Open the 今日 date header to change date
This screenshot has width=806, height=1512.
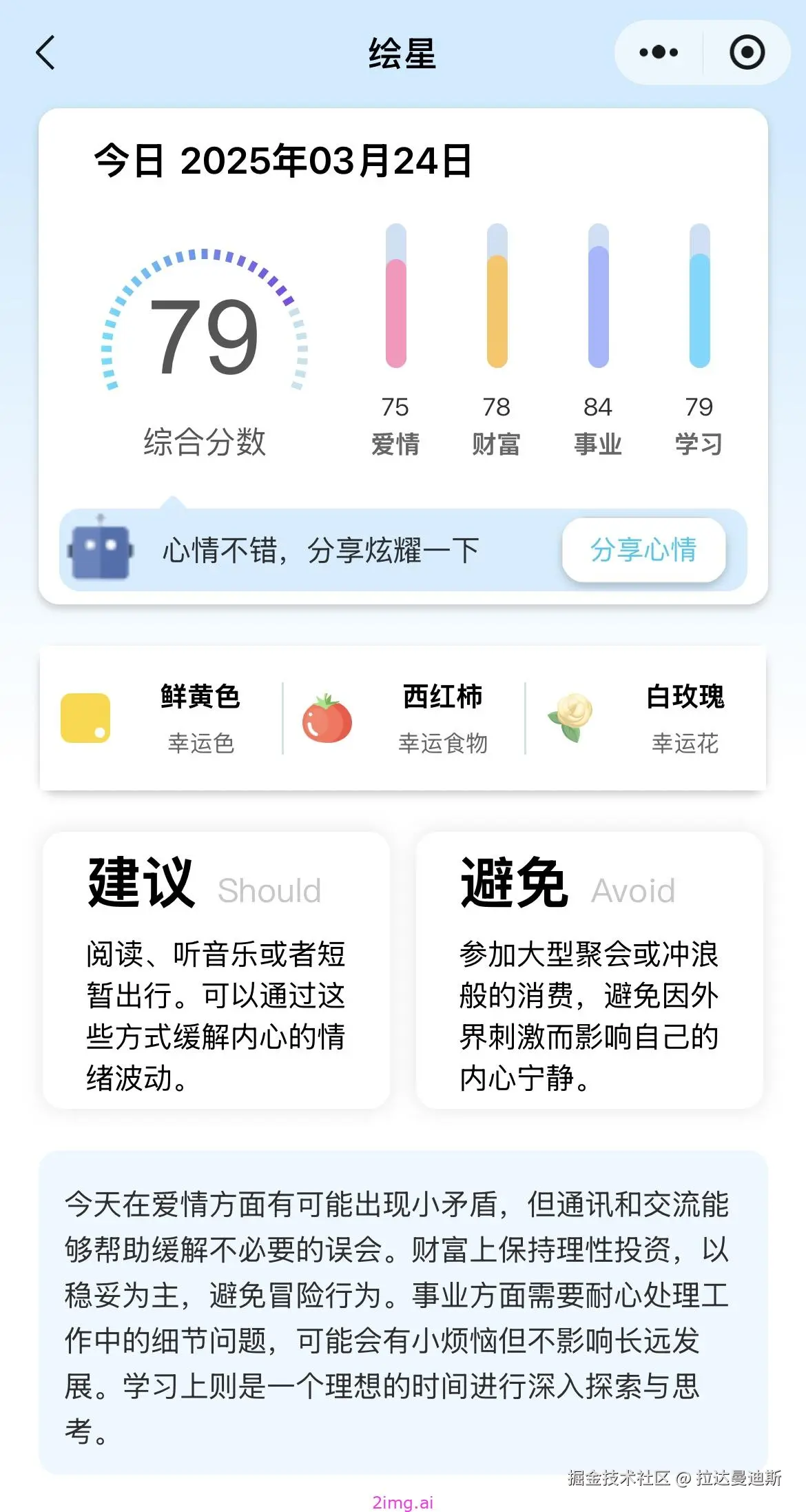pos(282,162)
